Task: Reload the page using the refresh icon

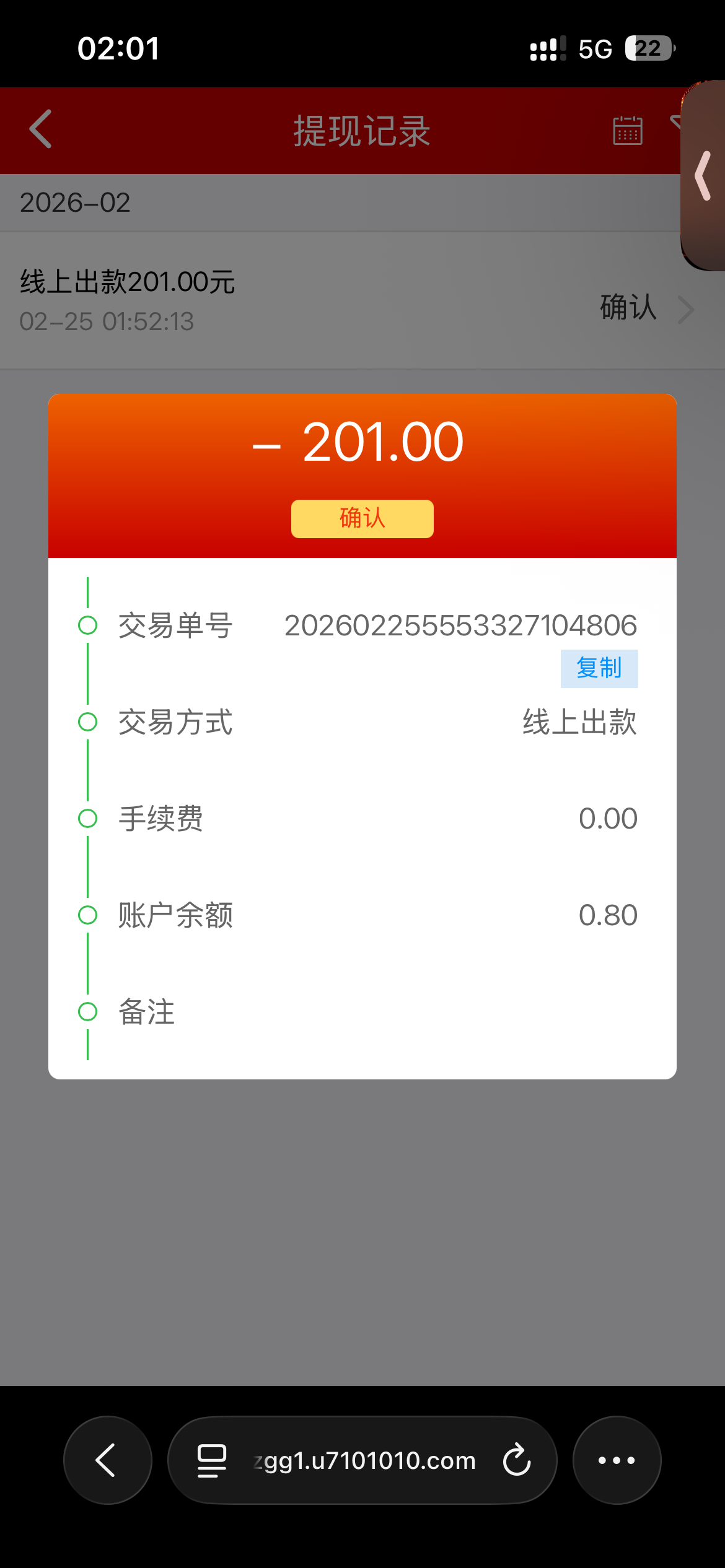Action: tap(516, 1461)
